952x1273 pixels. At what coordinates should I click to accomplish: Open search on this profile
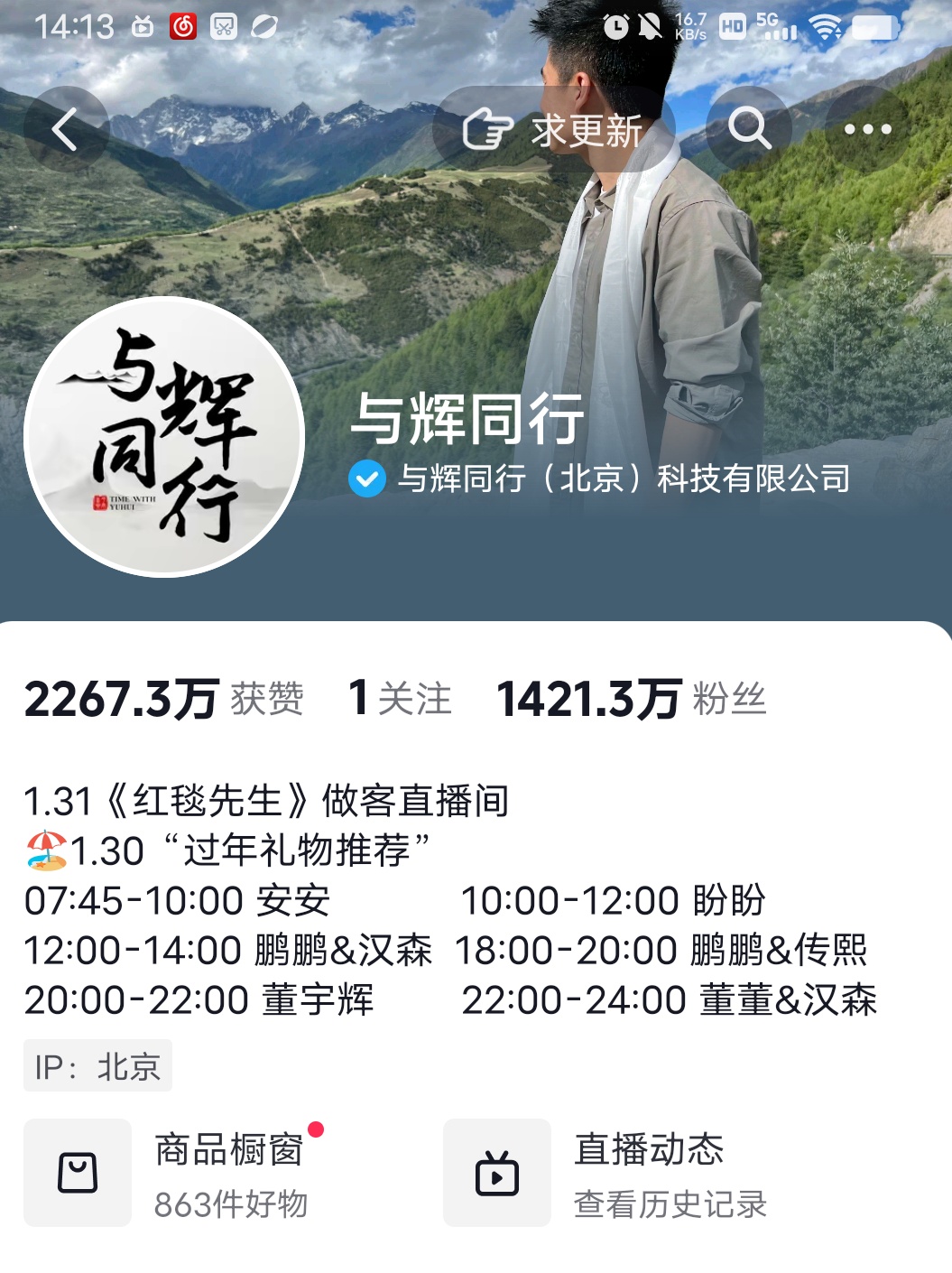point(749,129)
